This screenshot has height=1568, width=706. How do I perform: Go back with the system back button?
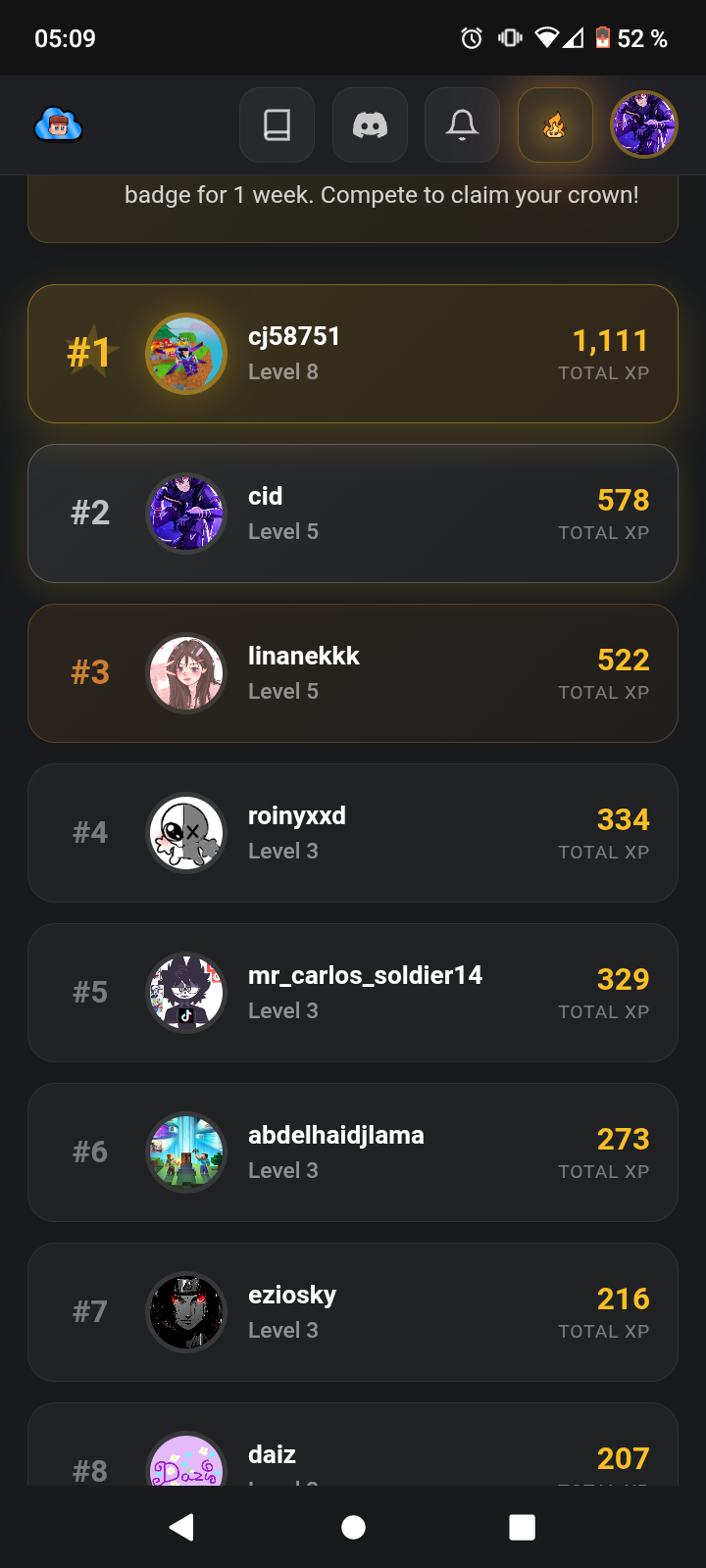(x=182, y=1527)
